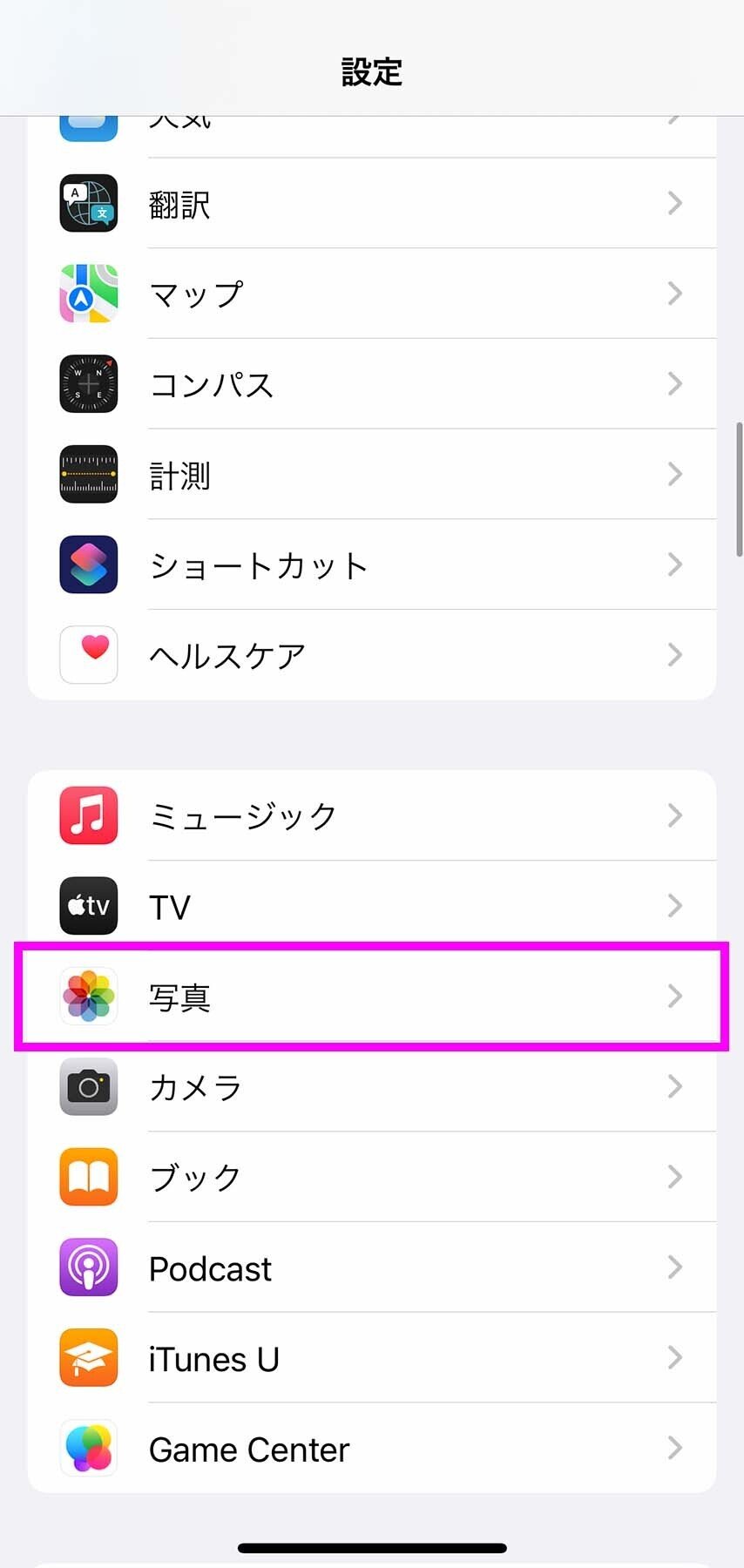Screen dimensions: 744x1568
Task: Open the TV settings row
Action: coord(372,906)
